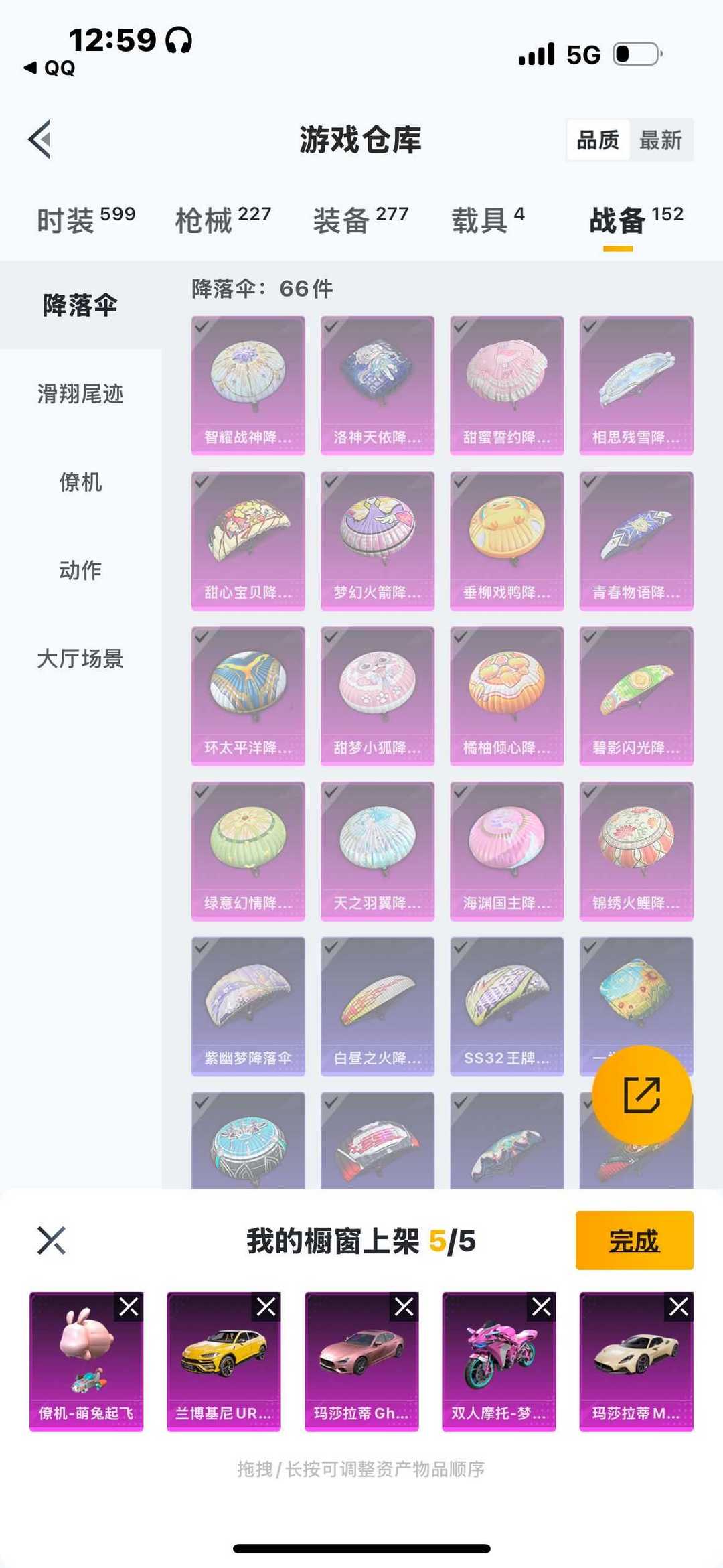Sort items by 最新
The image size is (723, 1568).
click(660, 140)
